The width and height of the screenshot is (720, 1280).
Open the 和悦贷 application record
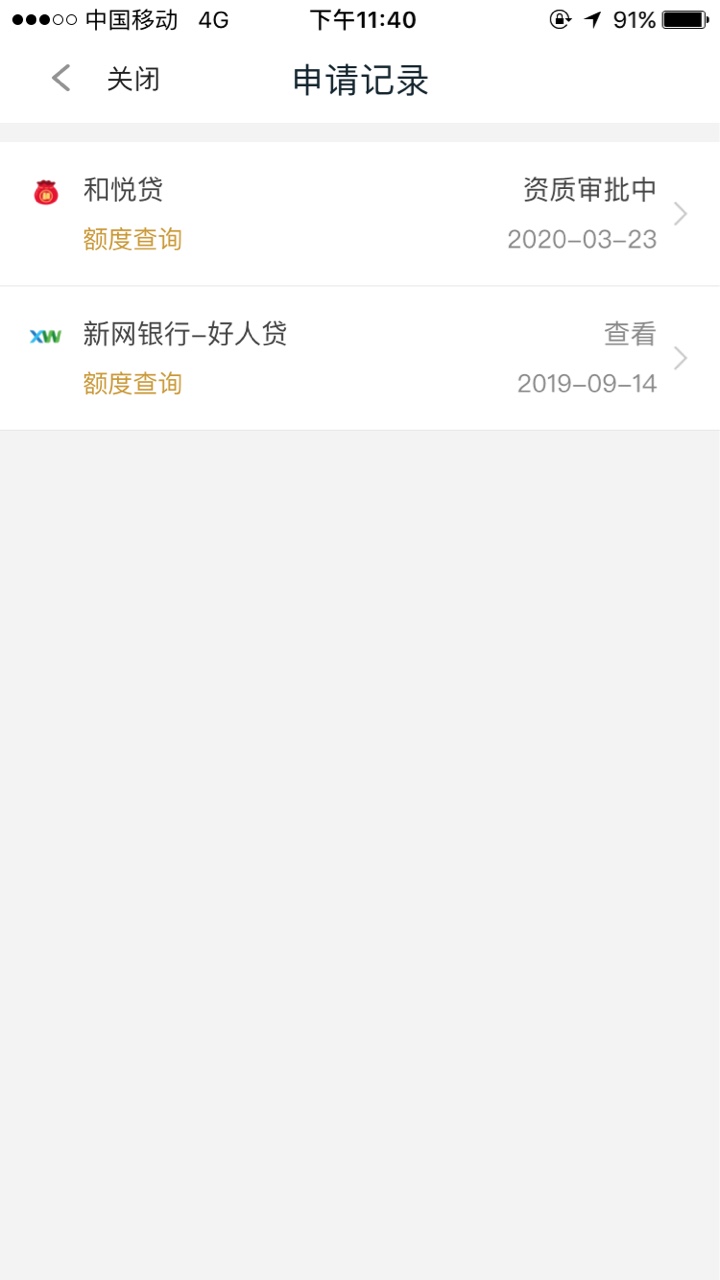click(x=360, y=214)
